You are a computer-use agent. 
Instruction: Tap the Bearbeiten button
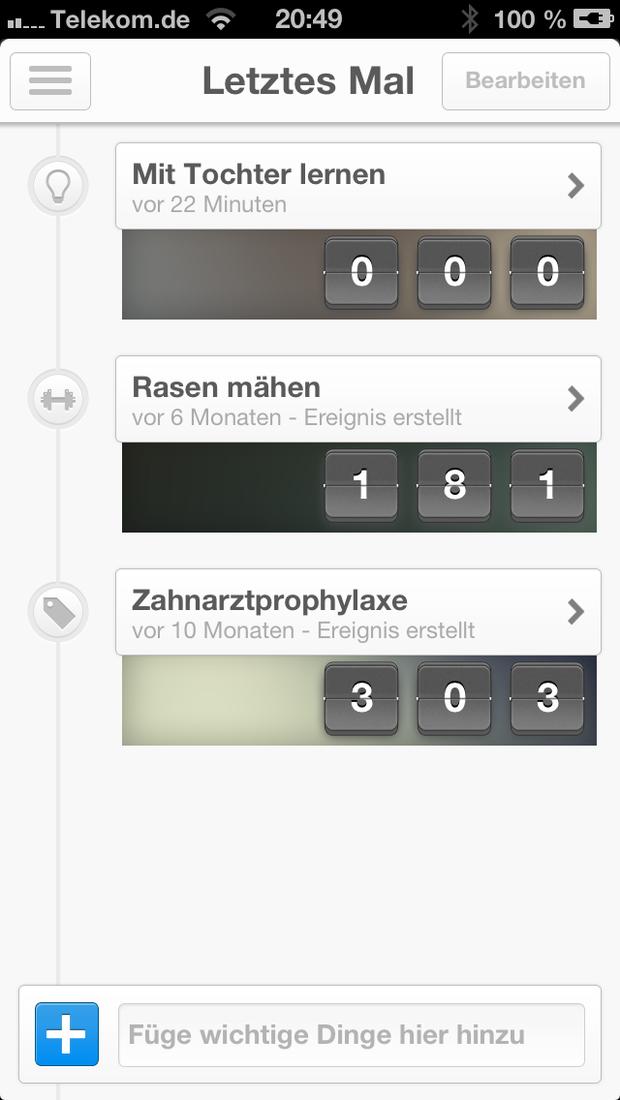pos(525,81)
